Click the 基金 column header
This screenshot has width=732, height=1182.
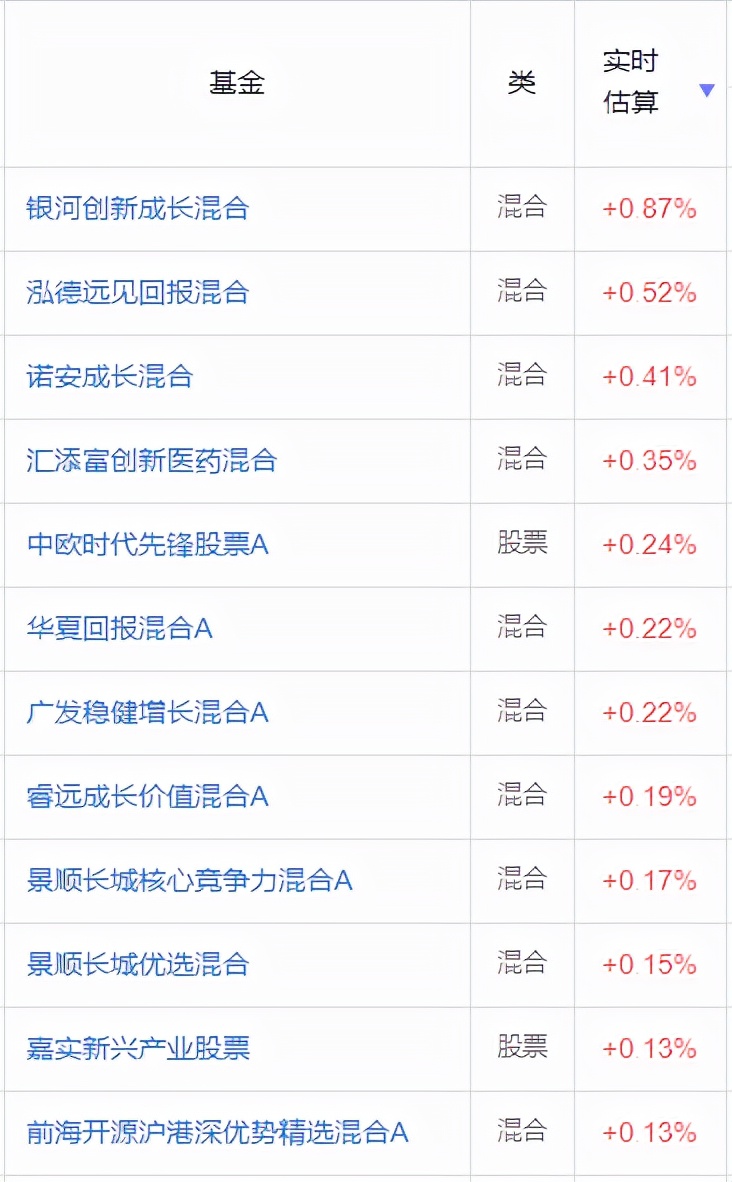pos(238,84)
